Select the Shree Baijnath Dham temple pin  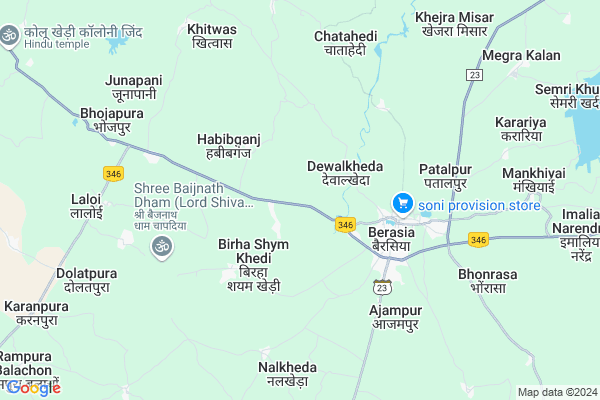point(159,246)
